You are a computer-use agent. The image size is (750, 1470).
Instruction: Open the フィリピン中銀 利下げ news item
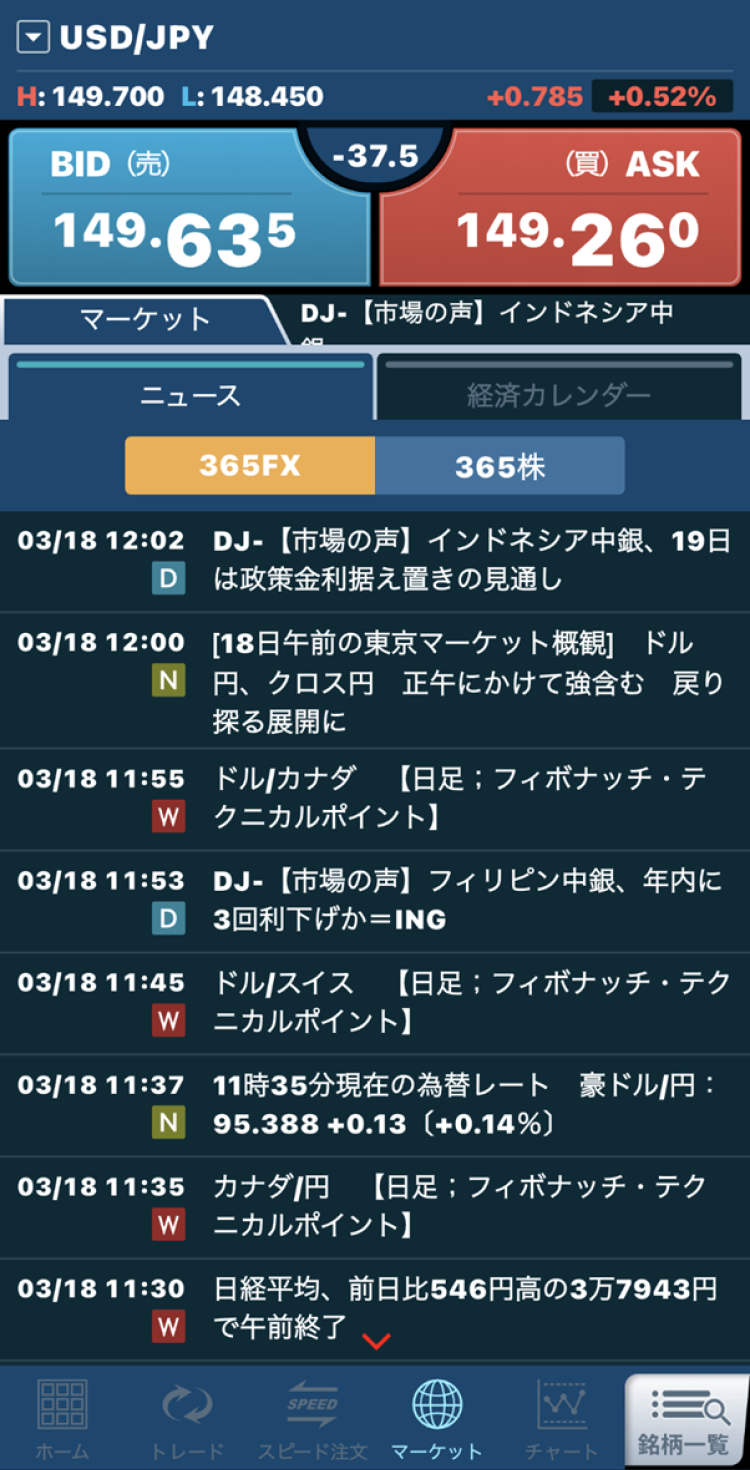click(x=470, y=900)
